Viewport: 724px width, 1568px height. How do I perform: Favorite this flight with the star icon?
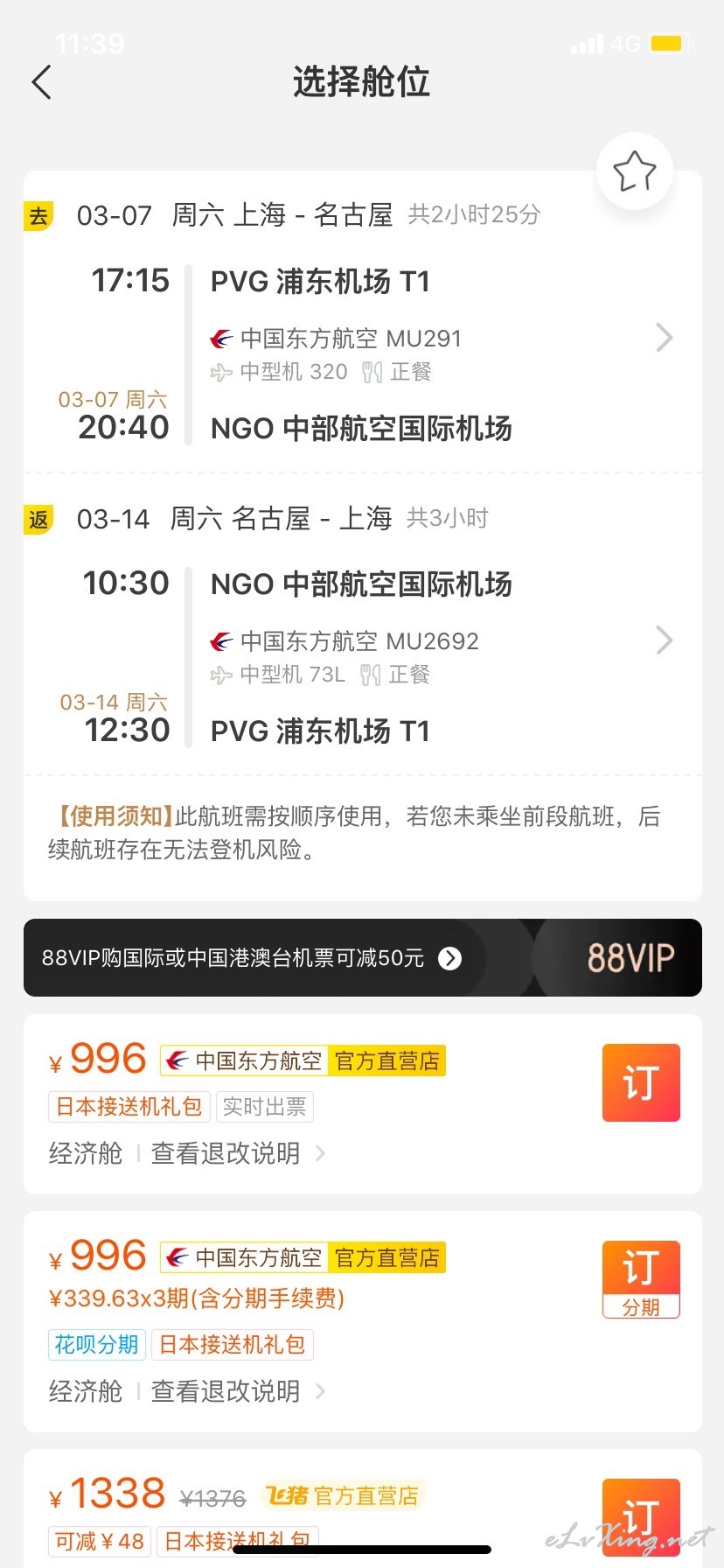[x=634, y=171]
